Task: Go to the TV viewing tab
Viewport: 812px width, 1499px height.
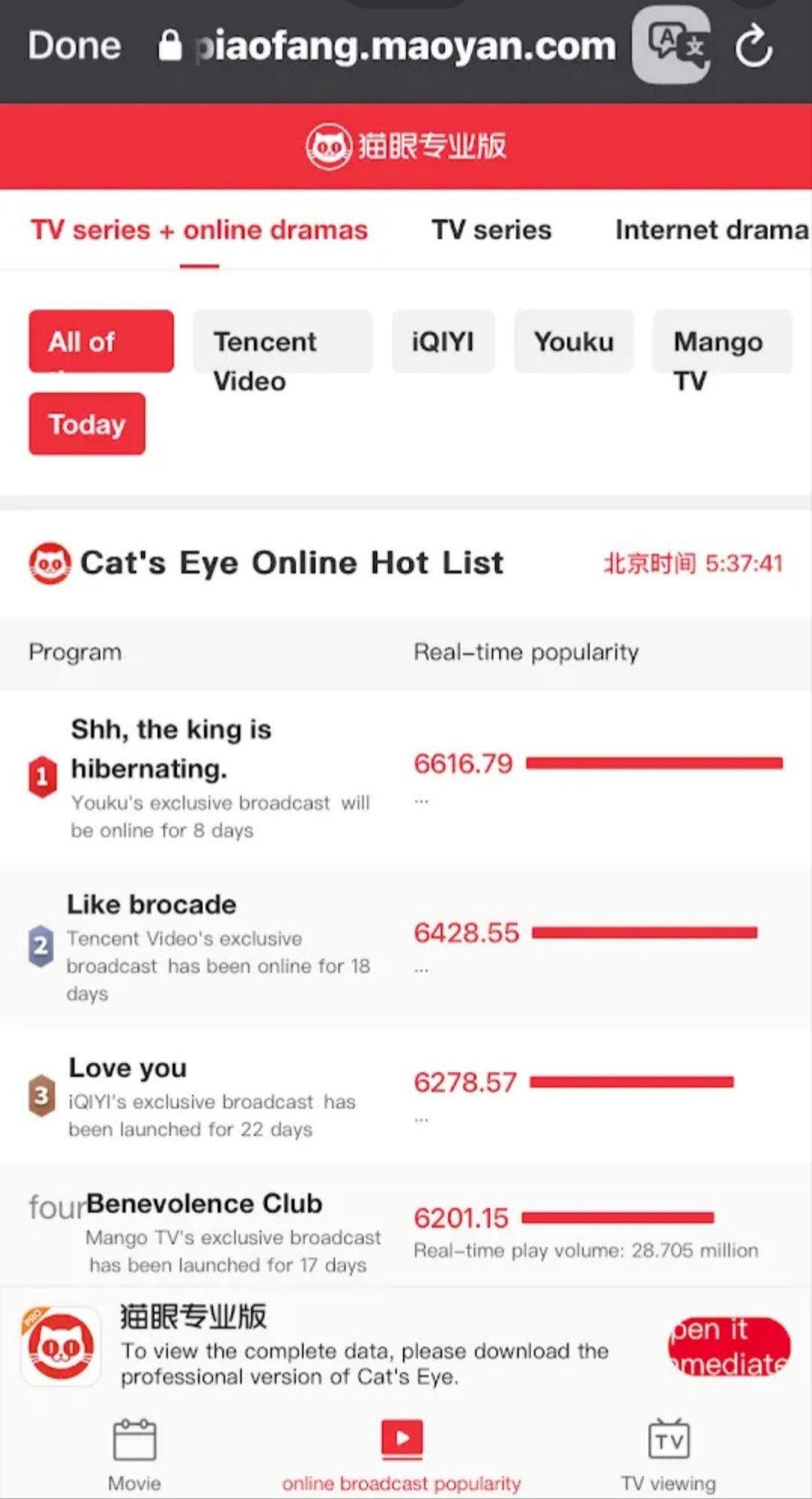Action: point(669,1455)
